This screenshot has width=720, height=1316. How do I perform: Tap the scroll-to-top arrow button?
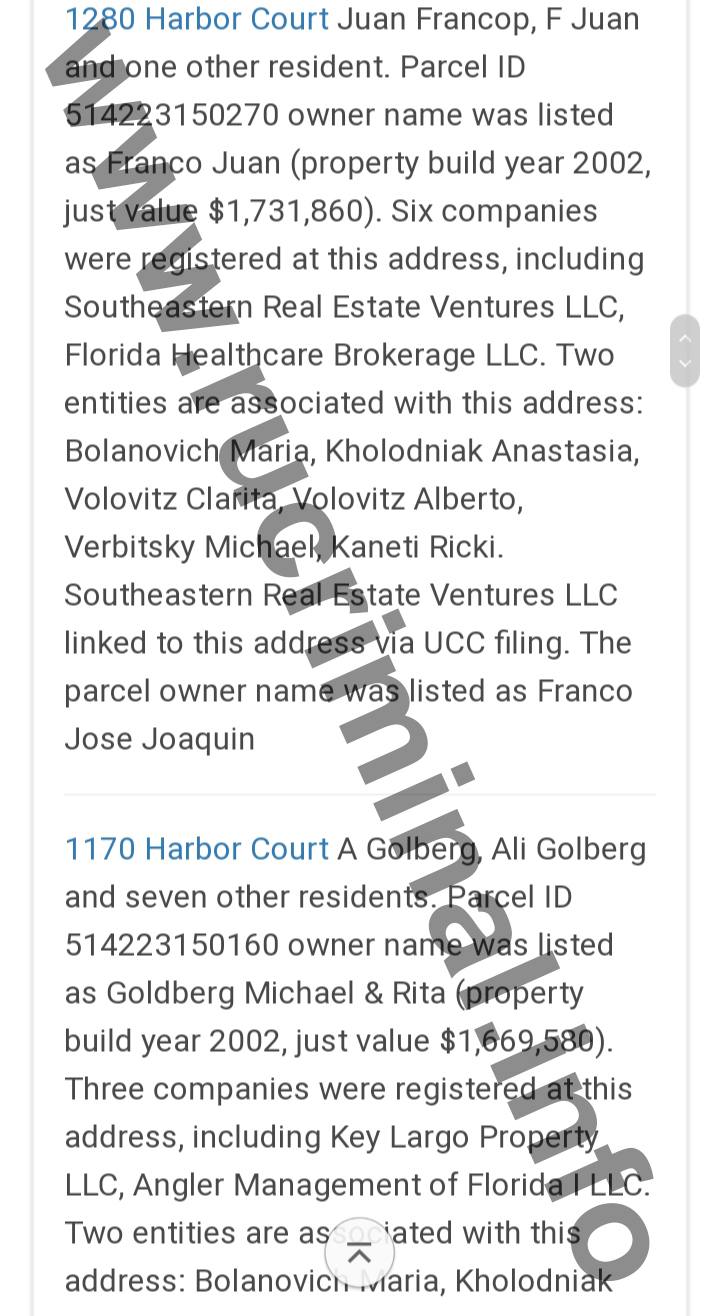click(x=359, y=1255)
